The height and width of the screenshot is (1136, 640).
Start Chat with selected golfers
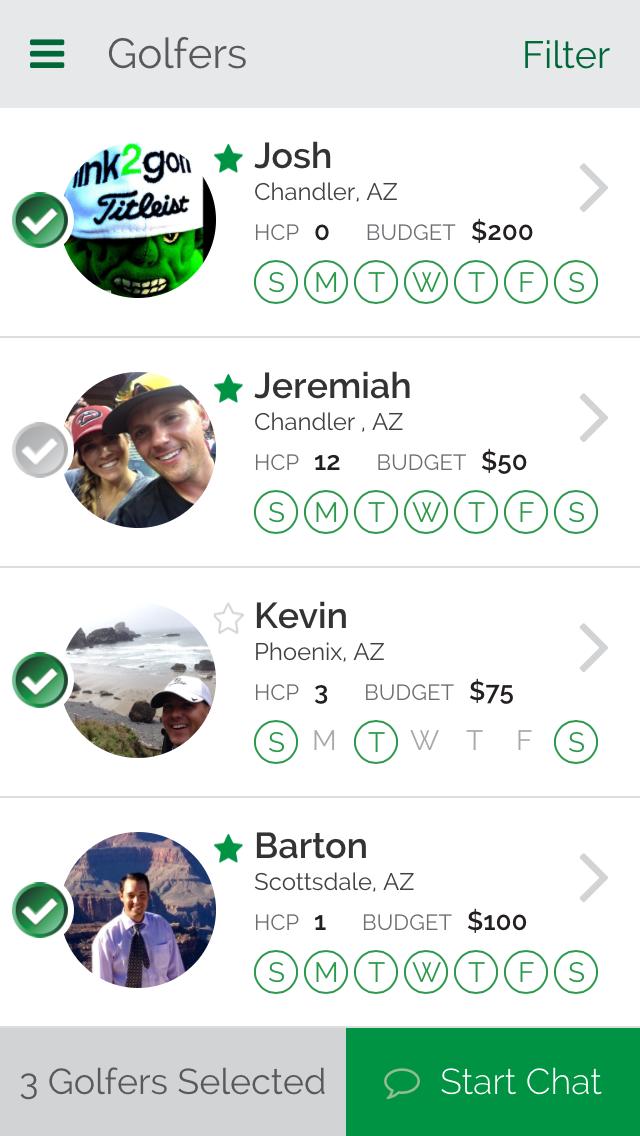(493, 1082)
